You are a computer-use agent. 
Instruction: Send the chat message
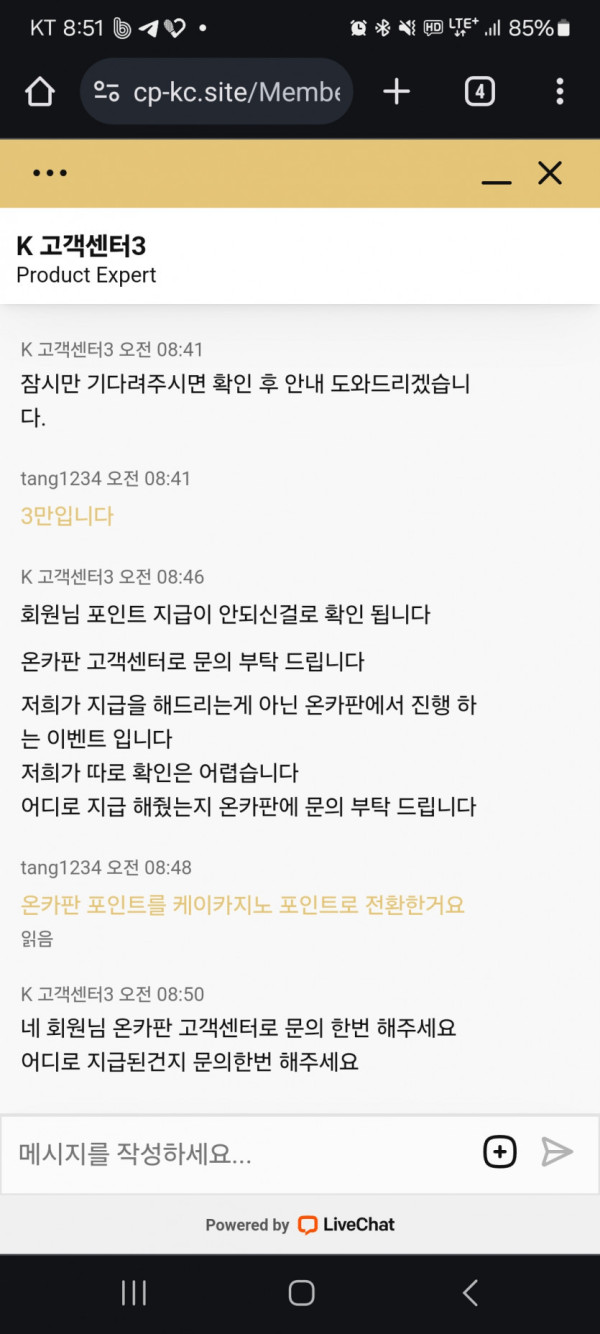pyautogui.click(x=557, y=1152)
